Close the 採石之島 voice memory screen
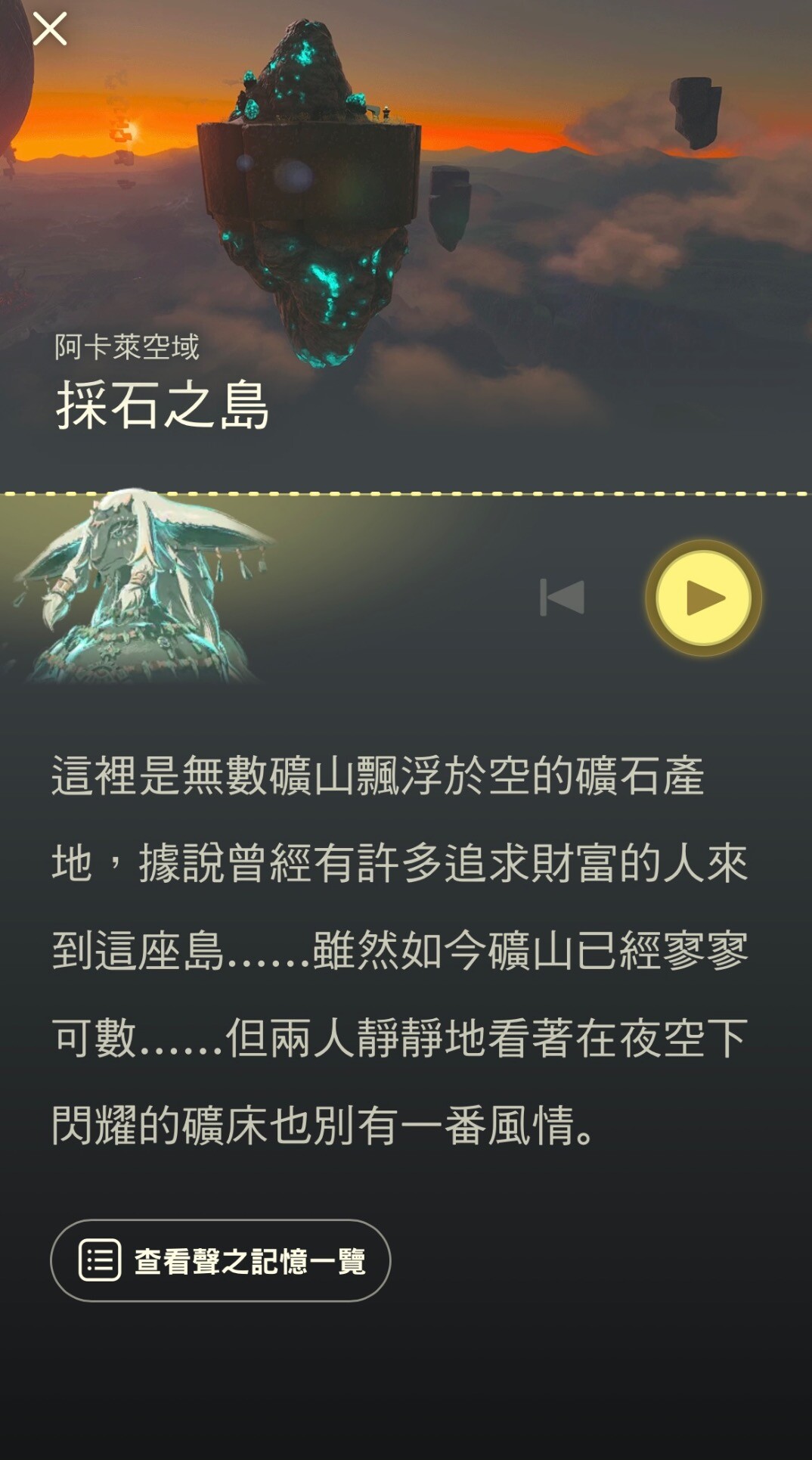The image size is (812, 1460). [x=50, y=30]
